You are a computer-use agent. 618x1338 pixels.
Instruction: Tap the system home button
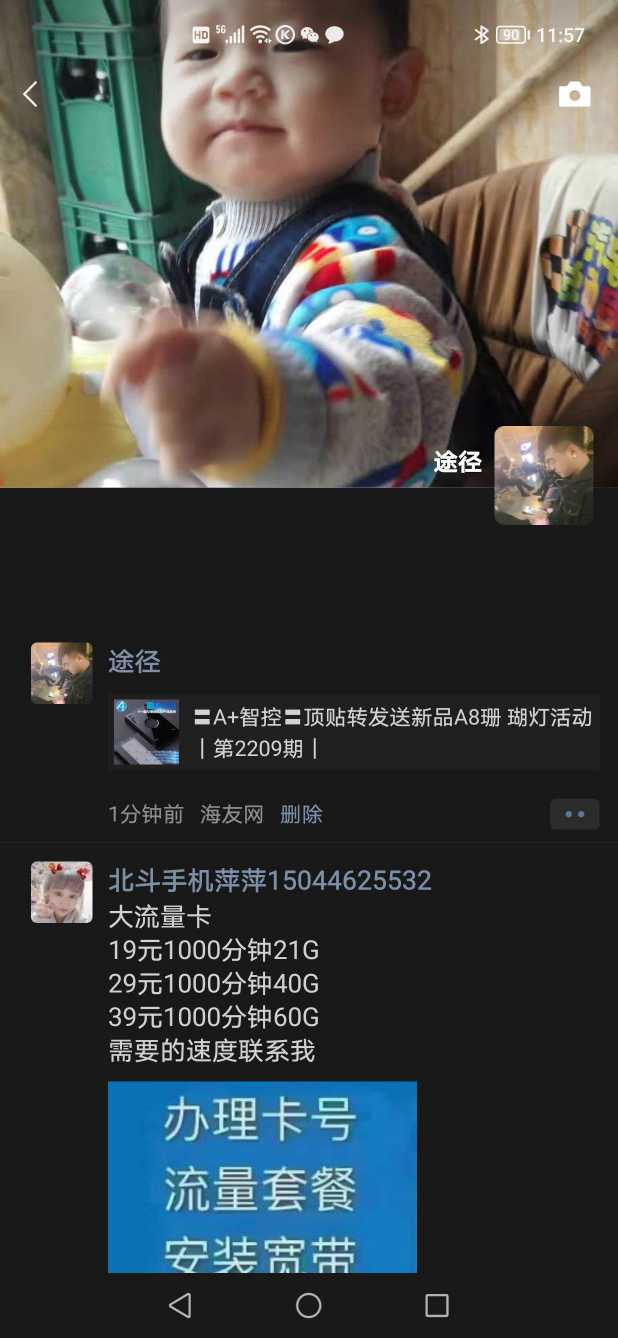point(309,1305)
